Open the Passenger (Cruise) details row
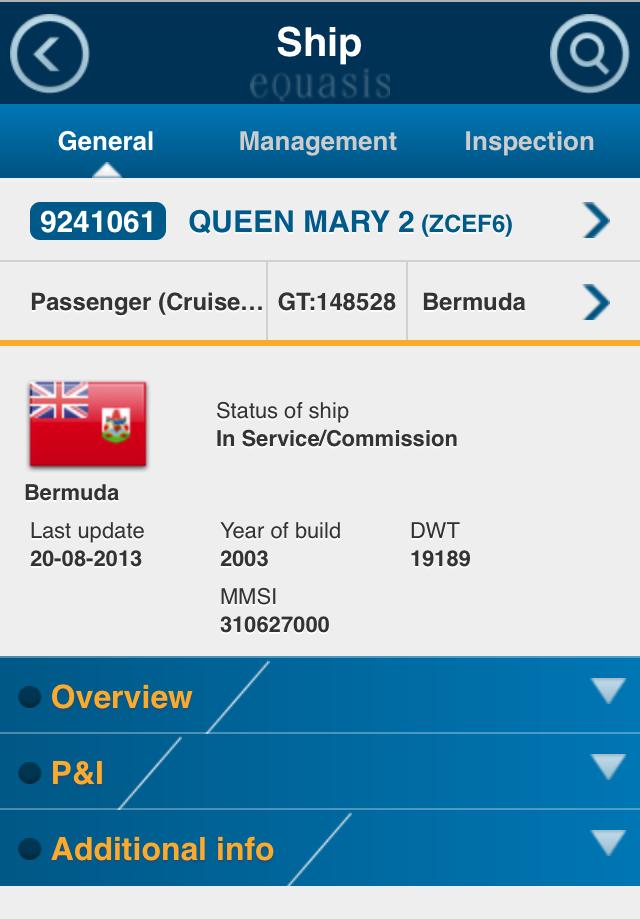Viewport: 640px width, 919px height. pos(320,301)
